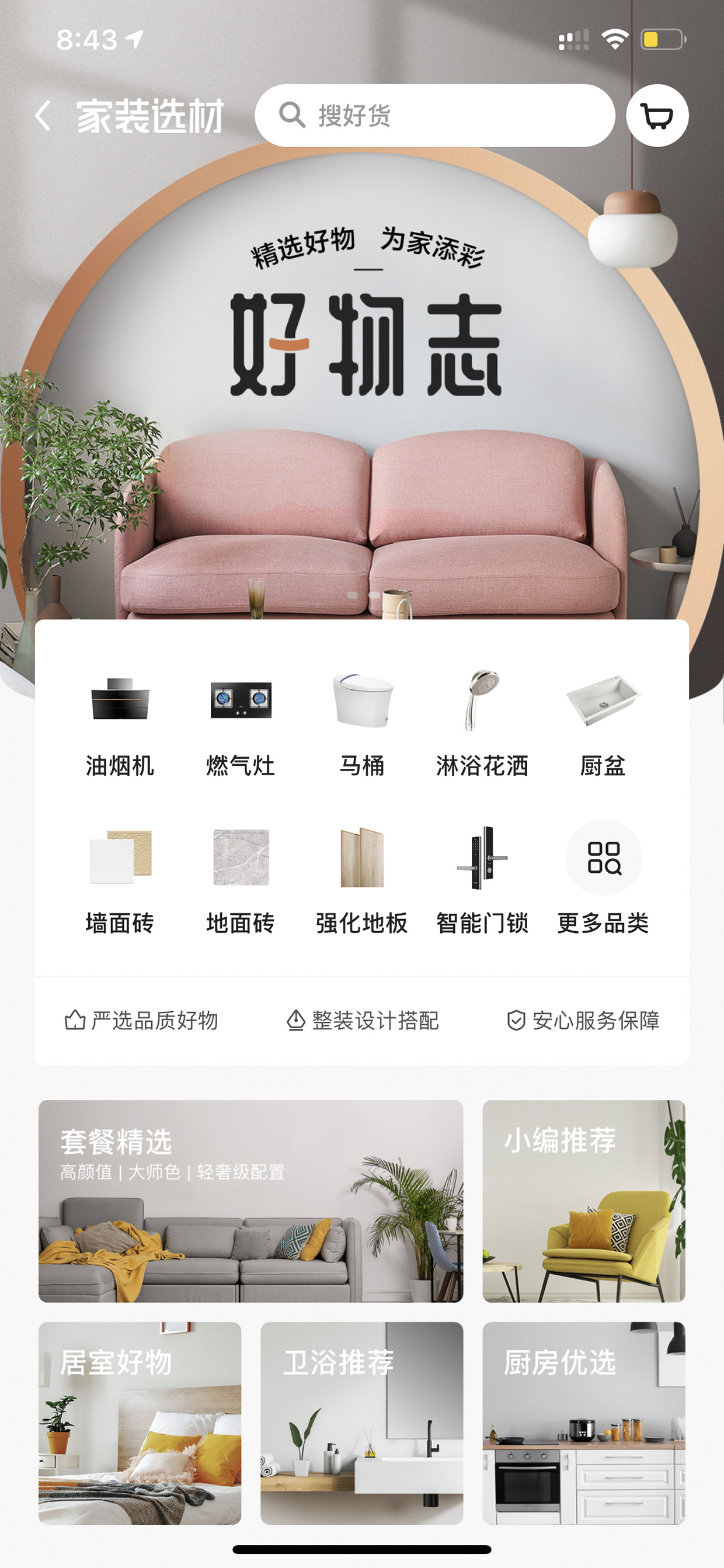Open the 马桶 category
This screenshot has width=724, height=1568.
362,723
